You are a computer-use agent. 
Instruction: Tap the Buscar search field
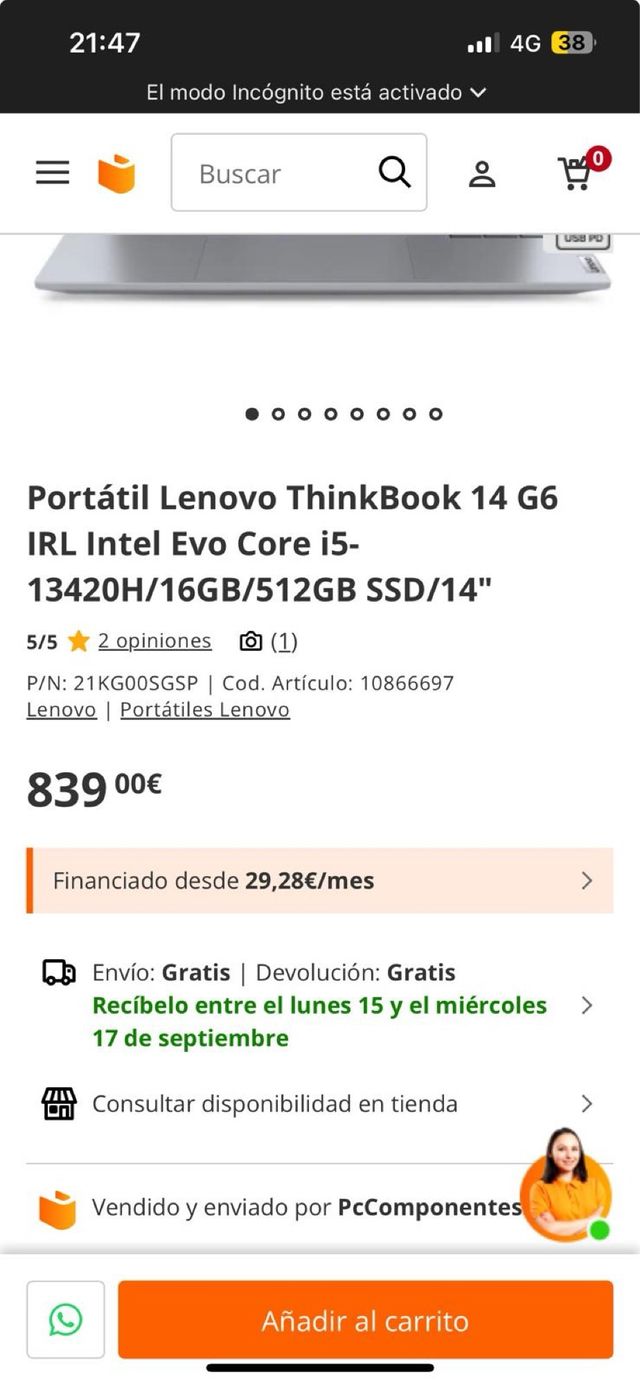pyautogui.click(x=280, y=173)
